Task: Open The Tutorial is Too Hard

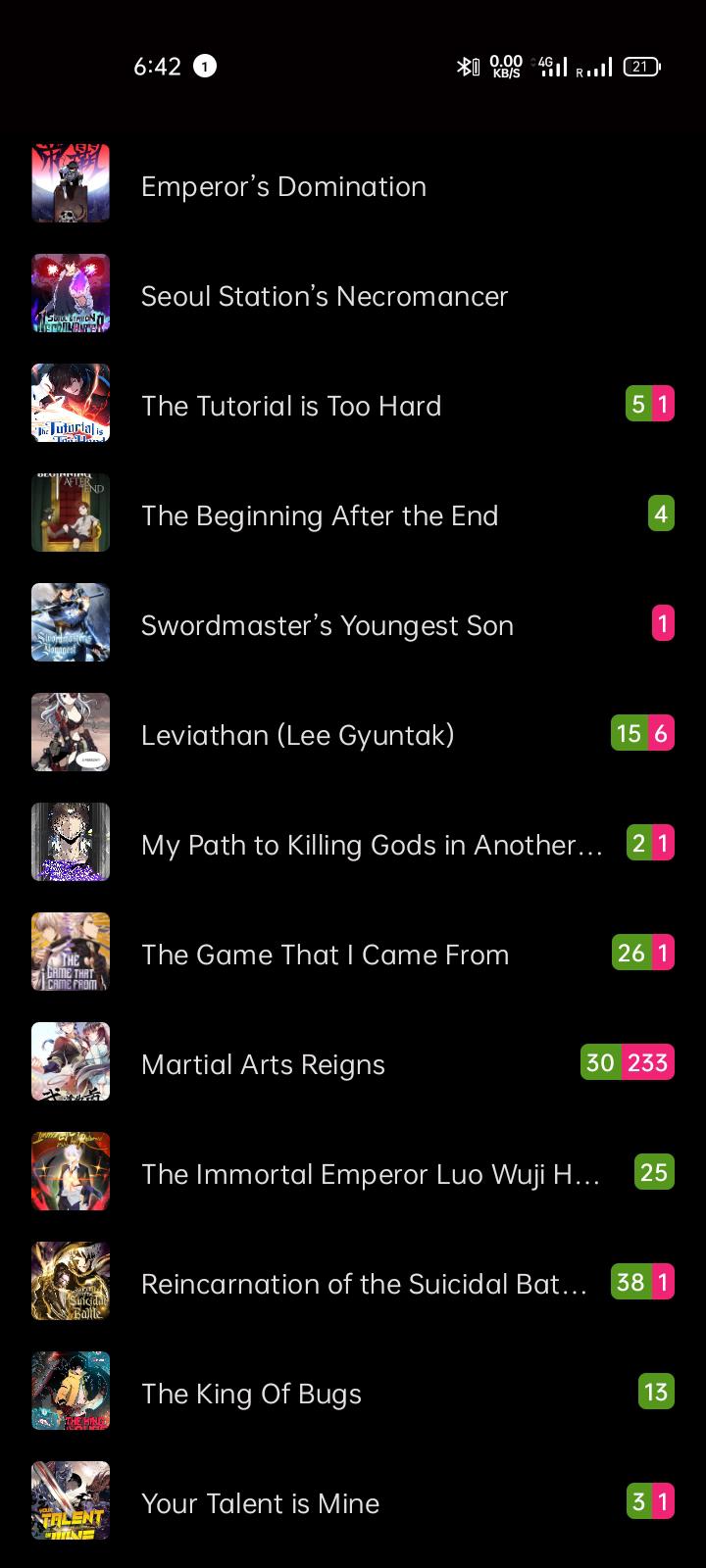Action: [x=291, y=406]
